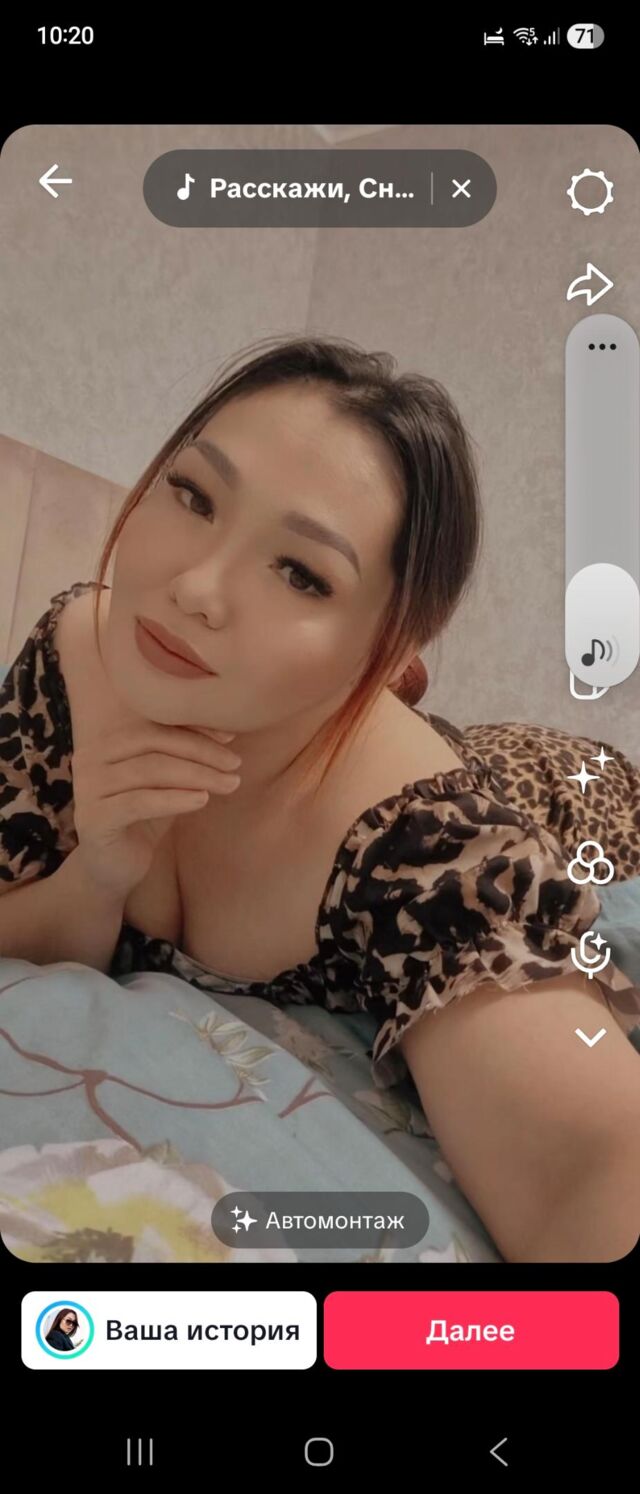Post to Ваша история

[169, 1330]
